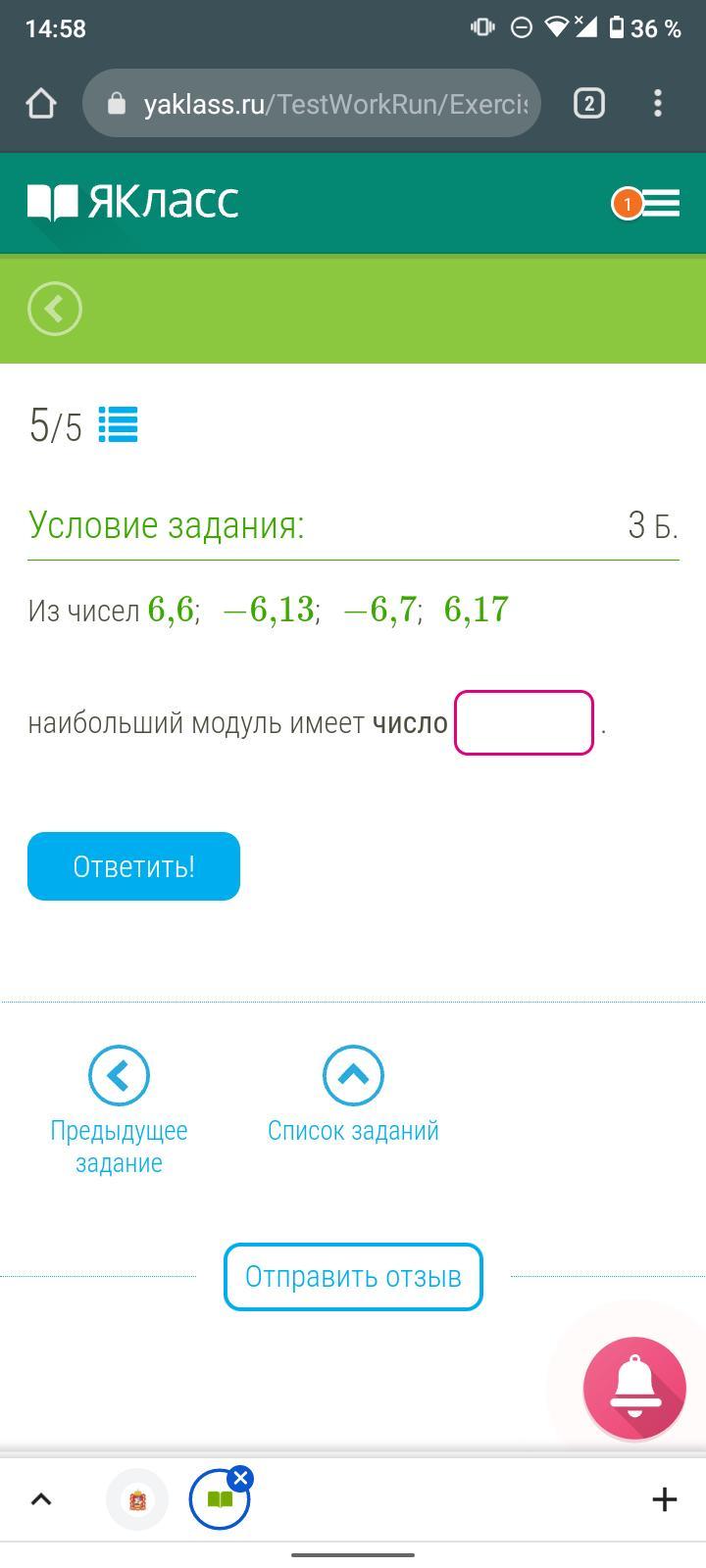Viewport: 706px width, 1568px height.
Task: Submit answer with Ответить! button
Action: [133, 866]
